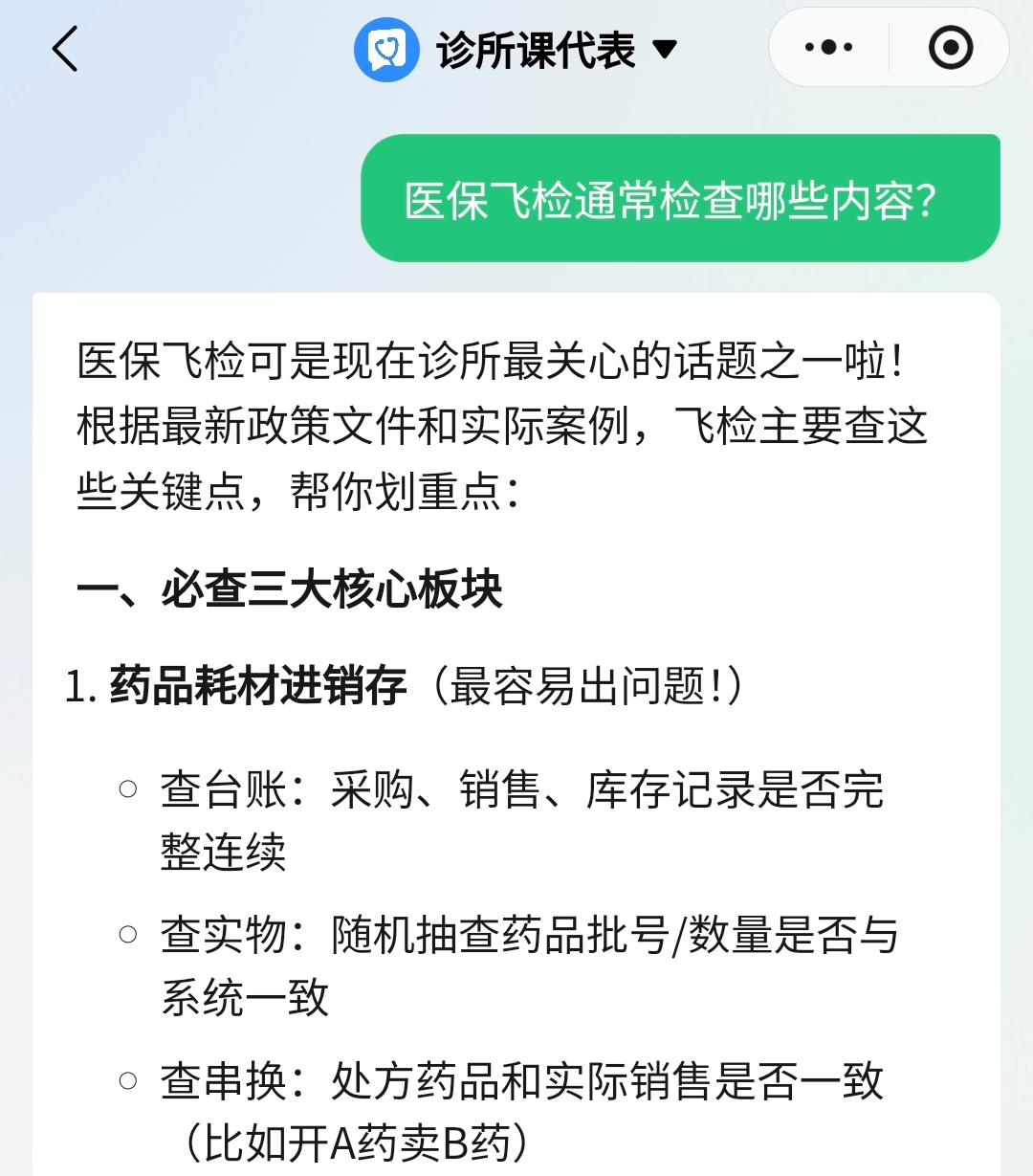1033x1176 pixels.
Task: Tap the hollow bullet before 查台账
Action: [x=125, y=788]
